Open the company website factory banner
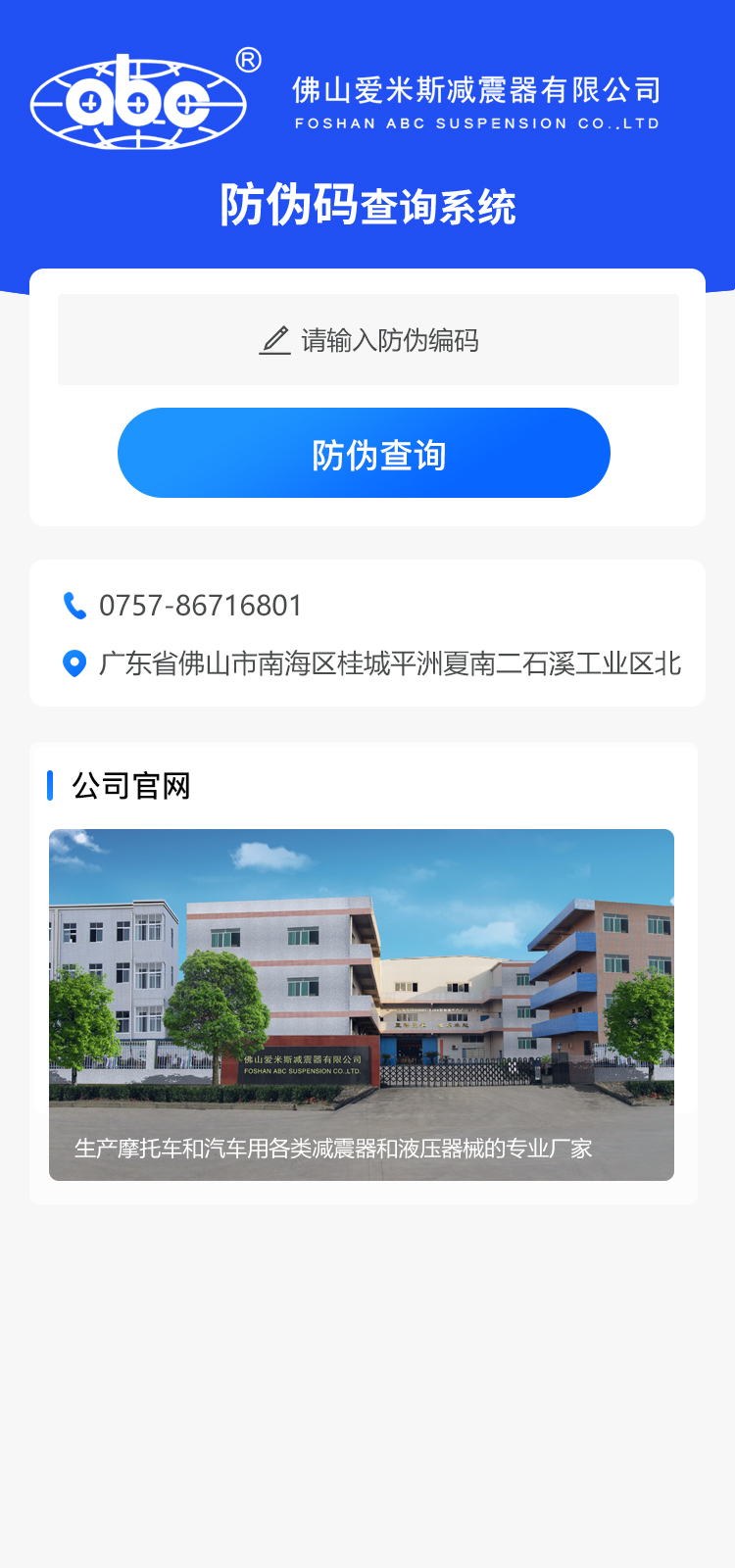This screenshot has width=735, height=1568. click(x=362, y=1004)
